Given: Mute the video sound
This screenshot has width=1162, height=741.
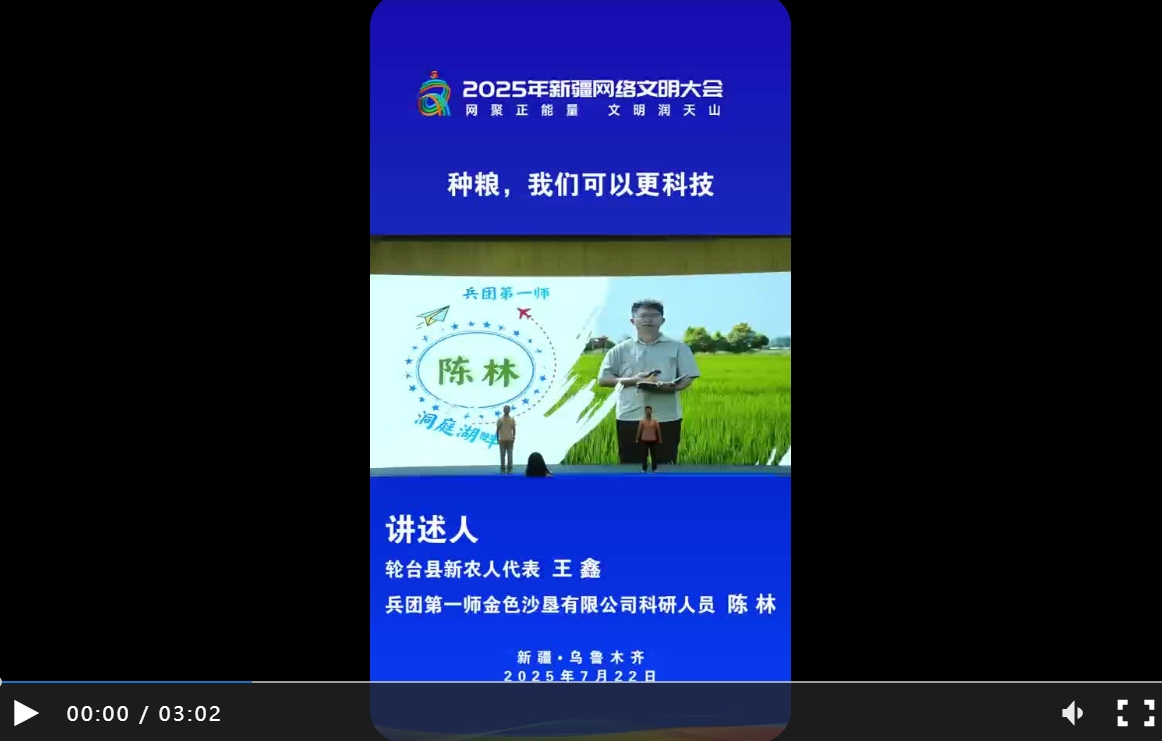Looking at the screenshot, I should tap(1072, 713).
